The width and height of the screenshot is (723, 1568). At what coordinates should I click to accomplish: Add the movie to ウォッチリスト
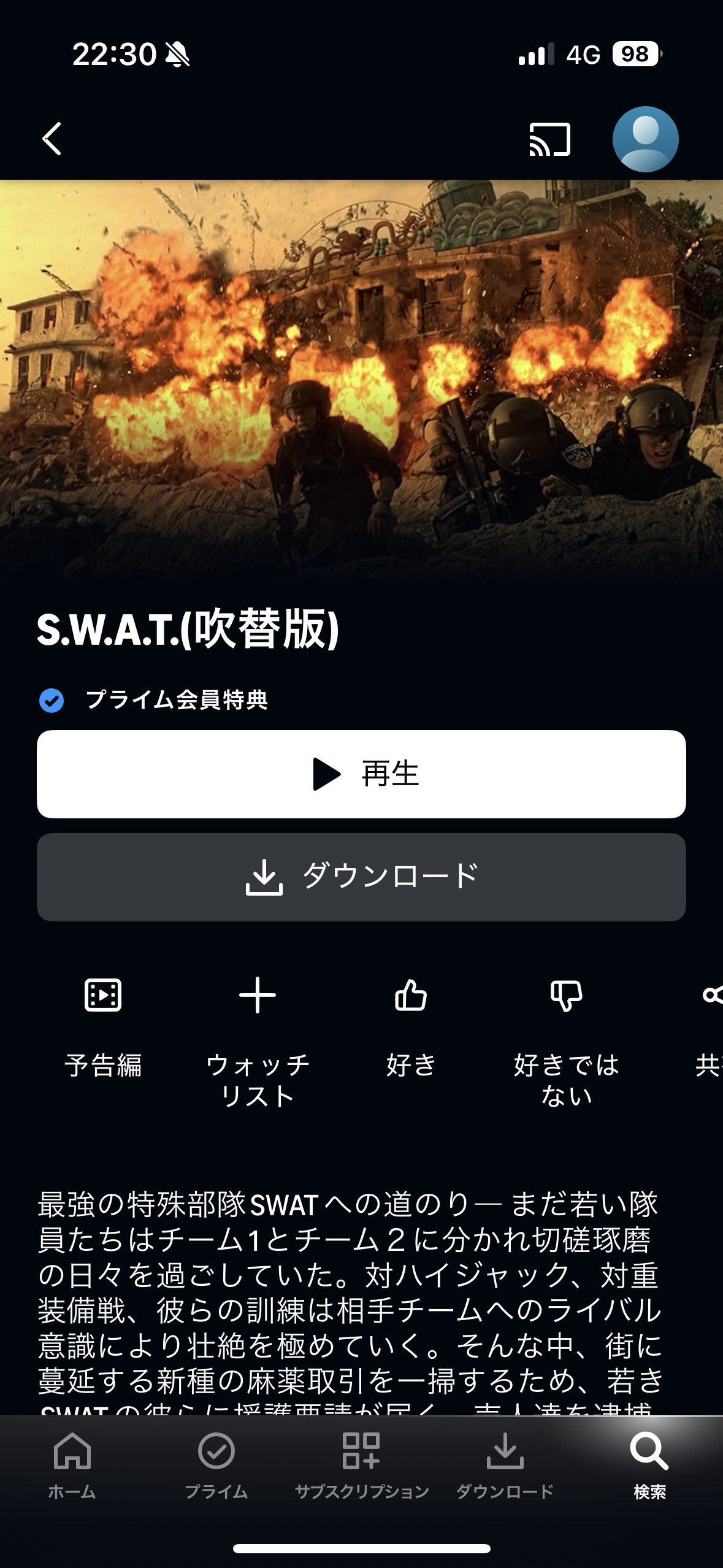258,1037
